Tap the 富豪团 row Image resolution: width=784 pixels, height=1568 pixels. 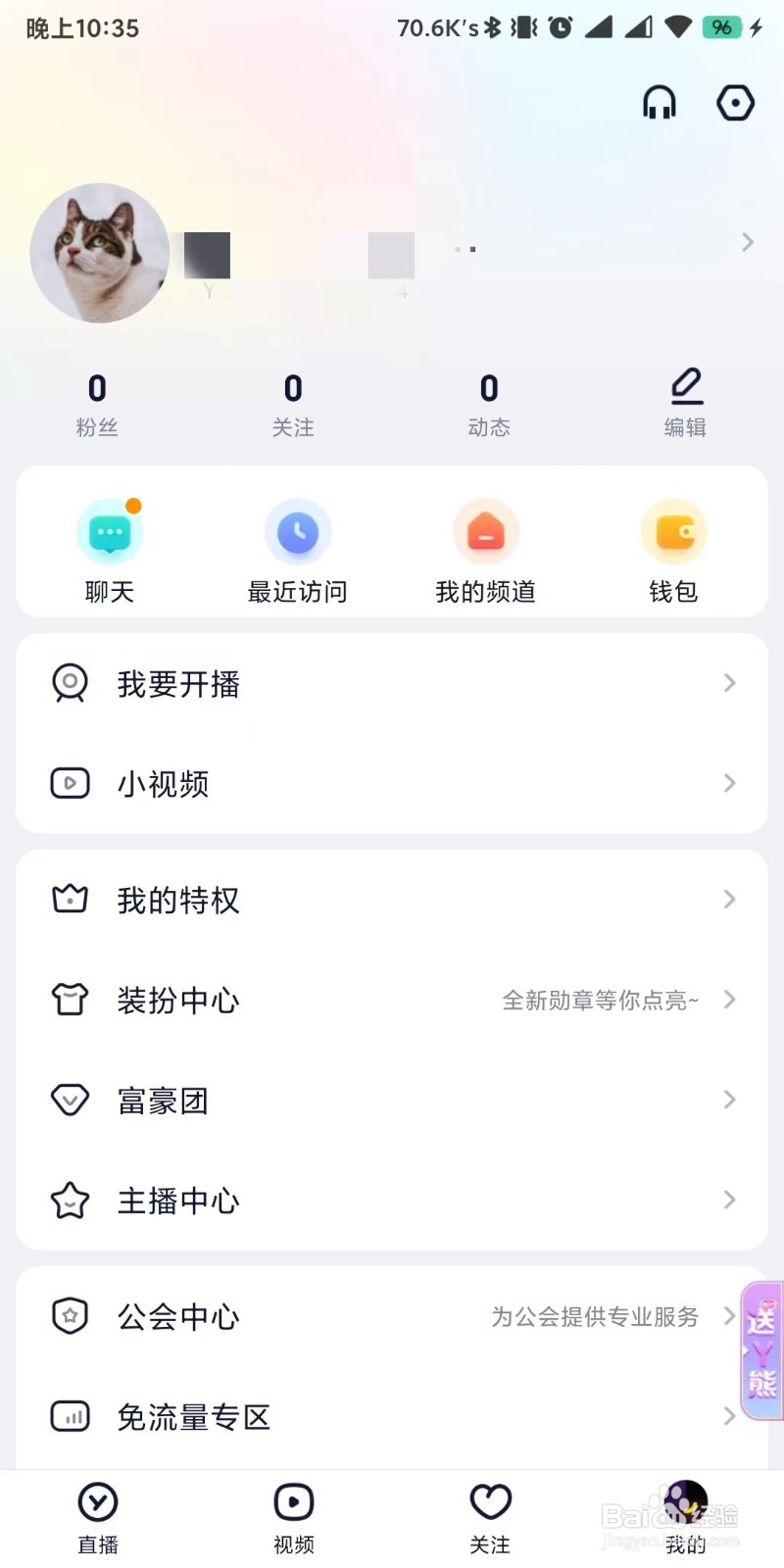(x=391, y=1100)
